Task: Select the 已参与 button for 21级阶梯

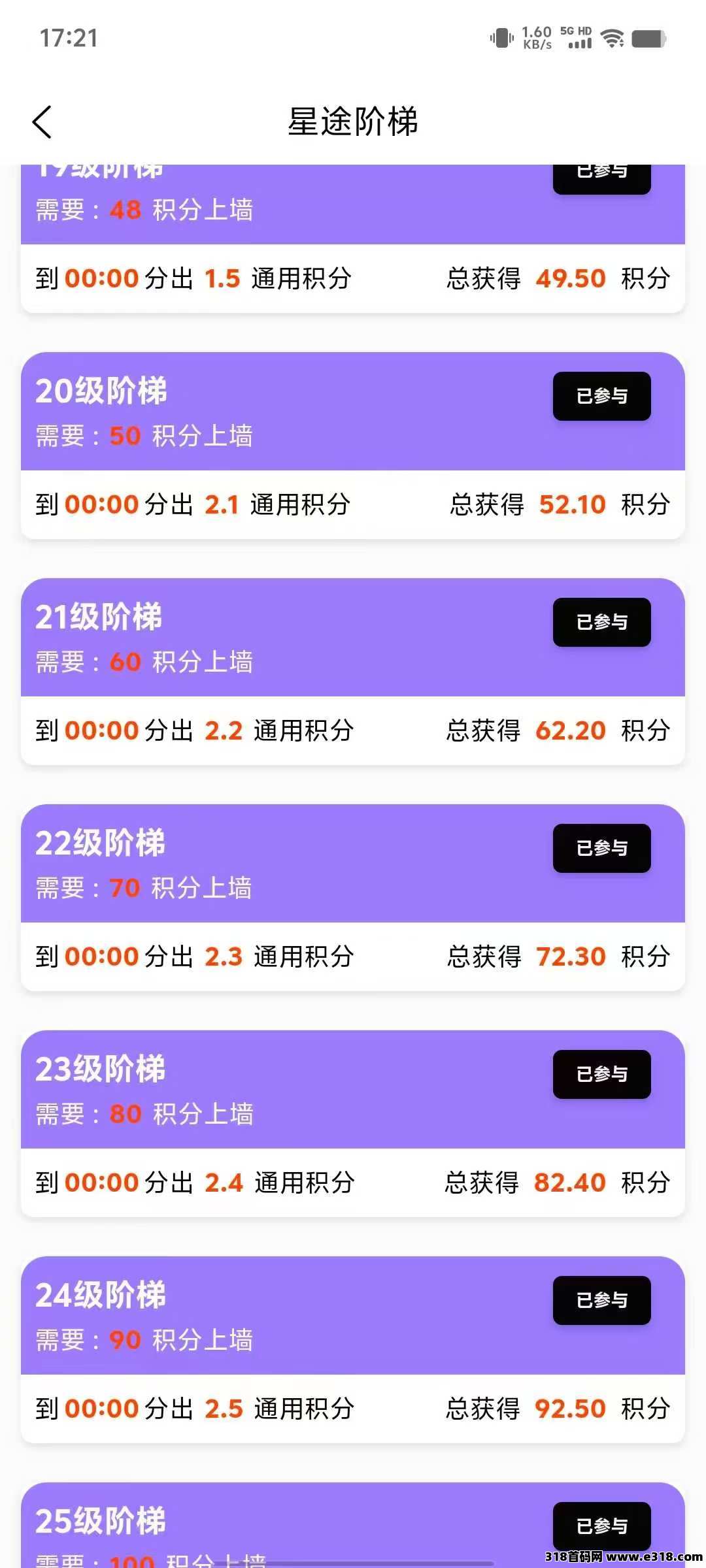Action: (601, 622)
